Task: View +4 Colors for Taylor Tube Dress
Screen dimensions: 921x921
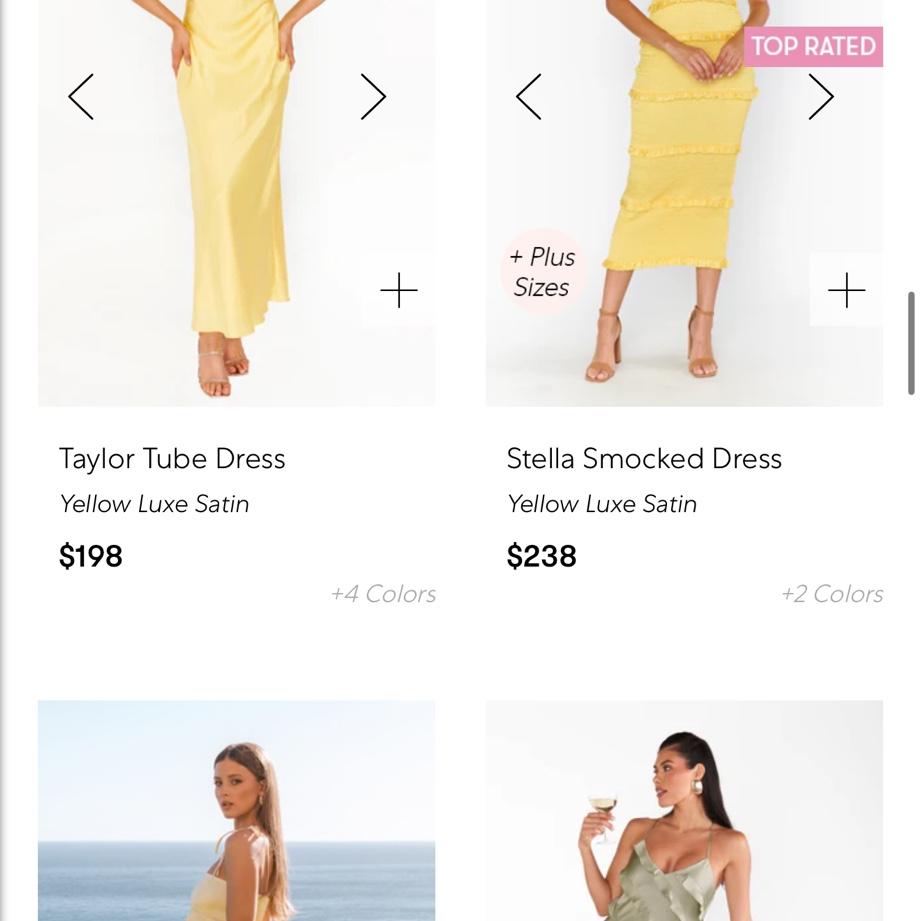Action: click(x=383, y=594)
